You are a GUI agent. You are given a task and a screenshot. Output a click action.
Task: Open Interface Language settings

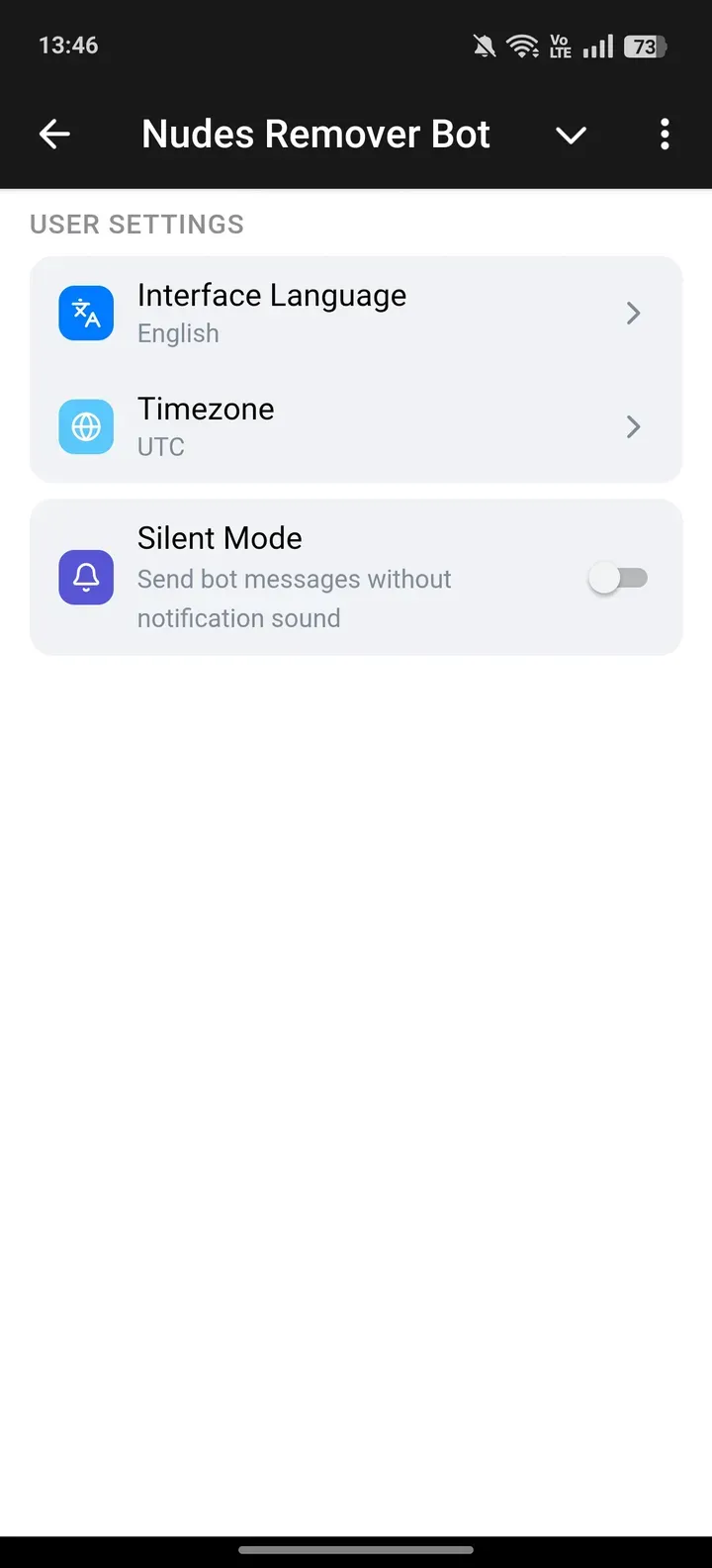click(x=356, y=314)
